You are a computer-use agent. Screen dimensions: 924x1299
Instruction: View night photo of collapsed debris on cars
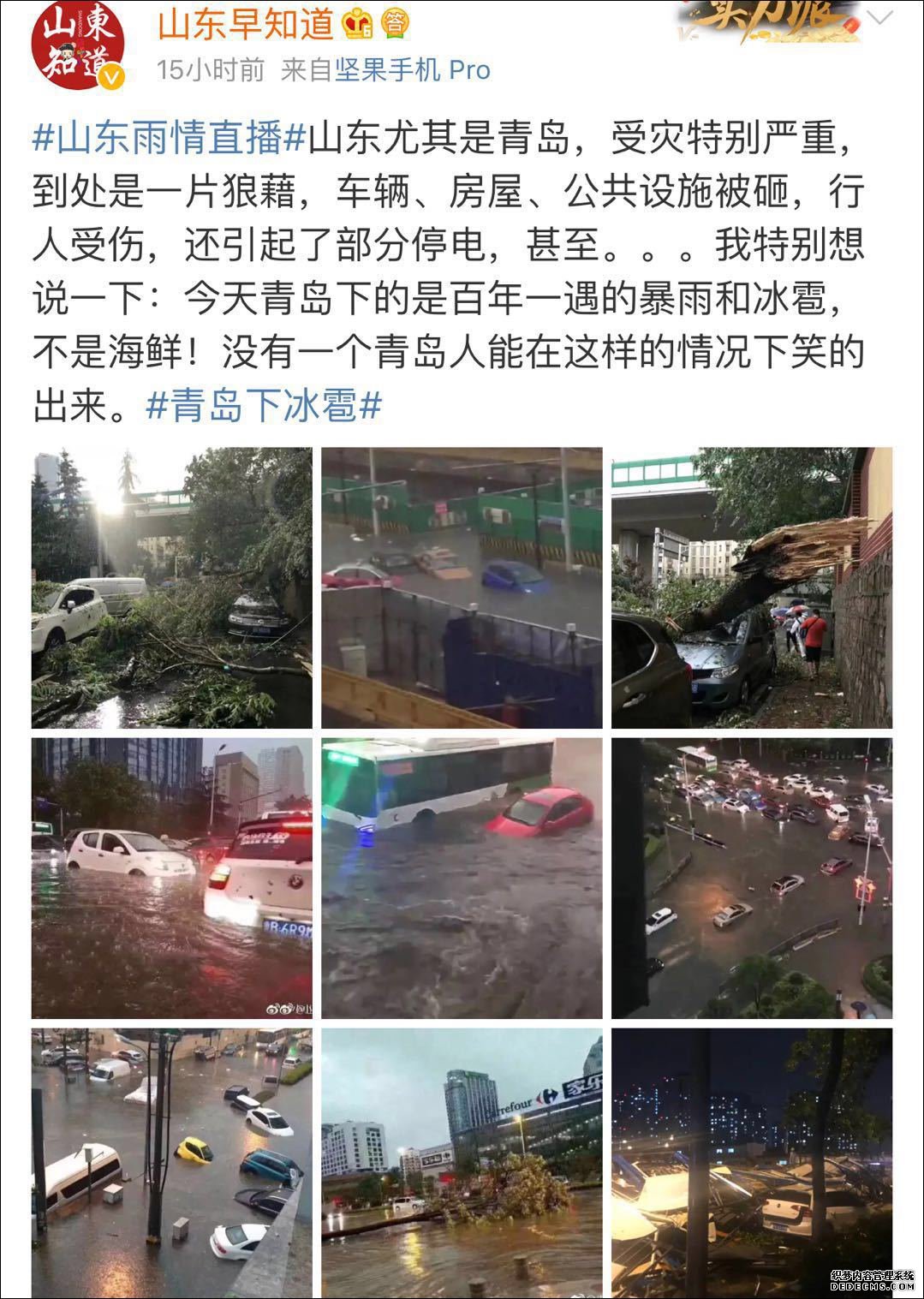pos(751,1163)
